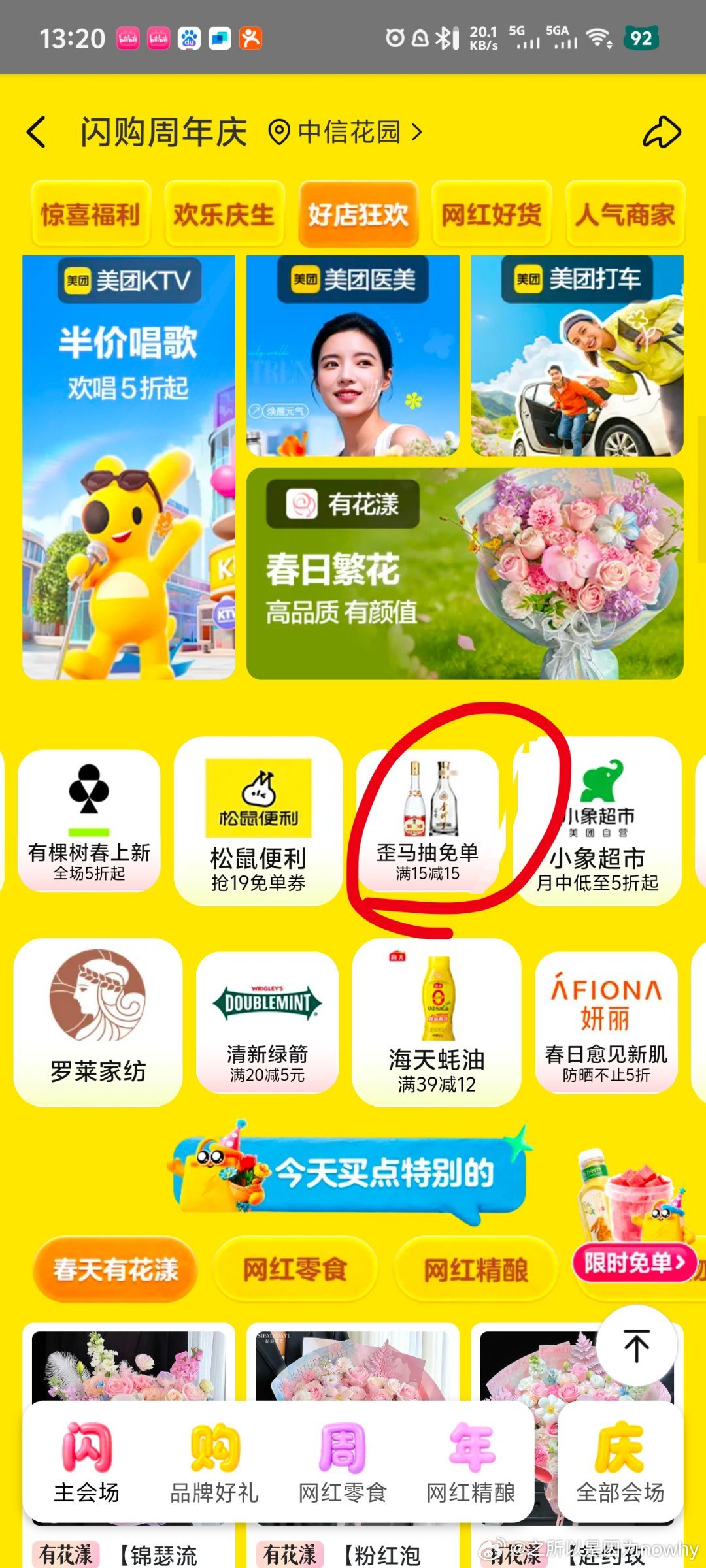Open 人气商家 tab
The width and height of the screenshot is (706, 1568).
[x=625, y=215]
